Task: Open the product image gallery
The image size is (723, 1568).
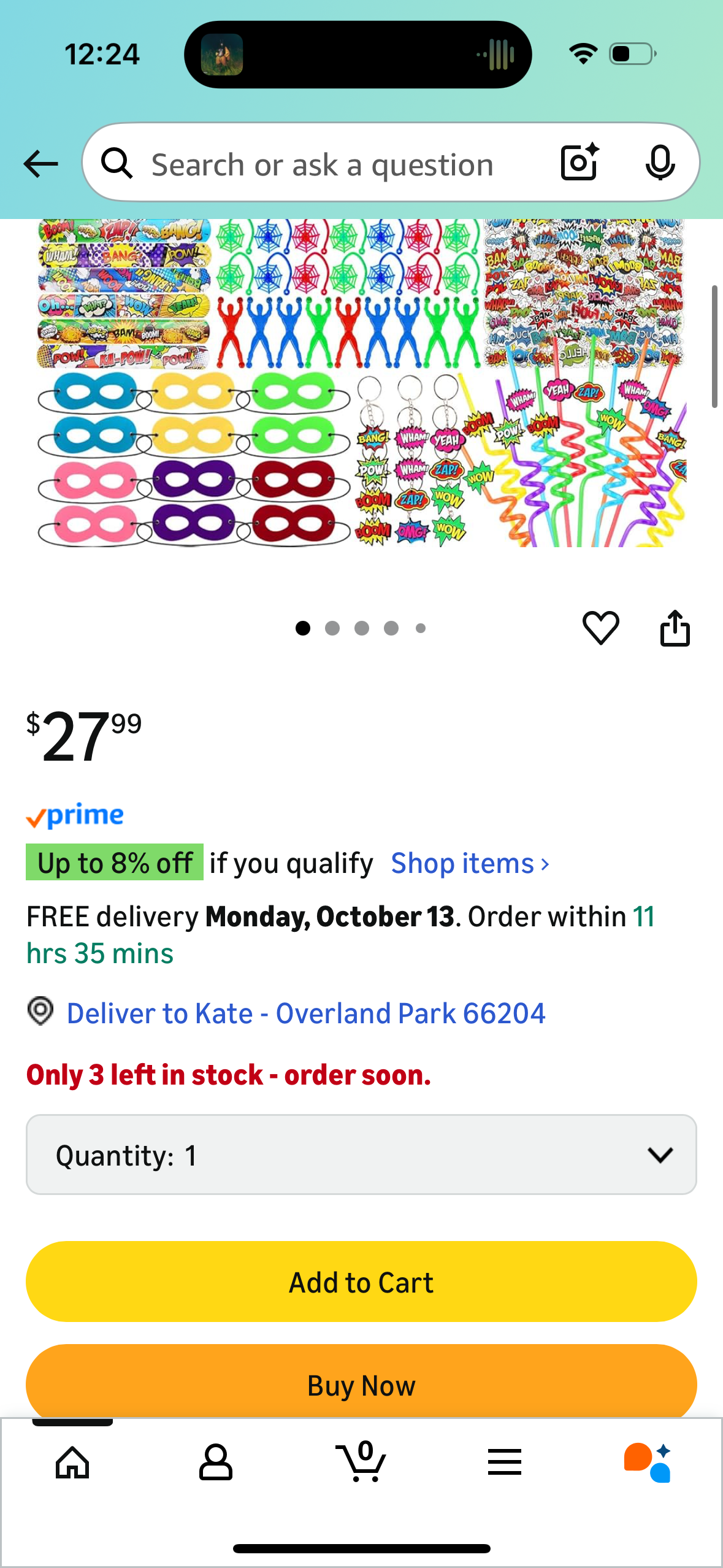Action: (362, 383)
